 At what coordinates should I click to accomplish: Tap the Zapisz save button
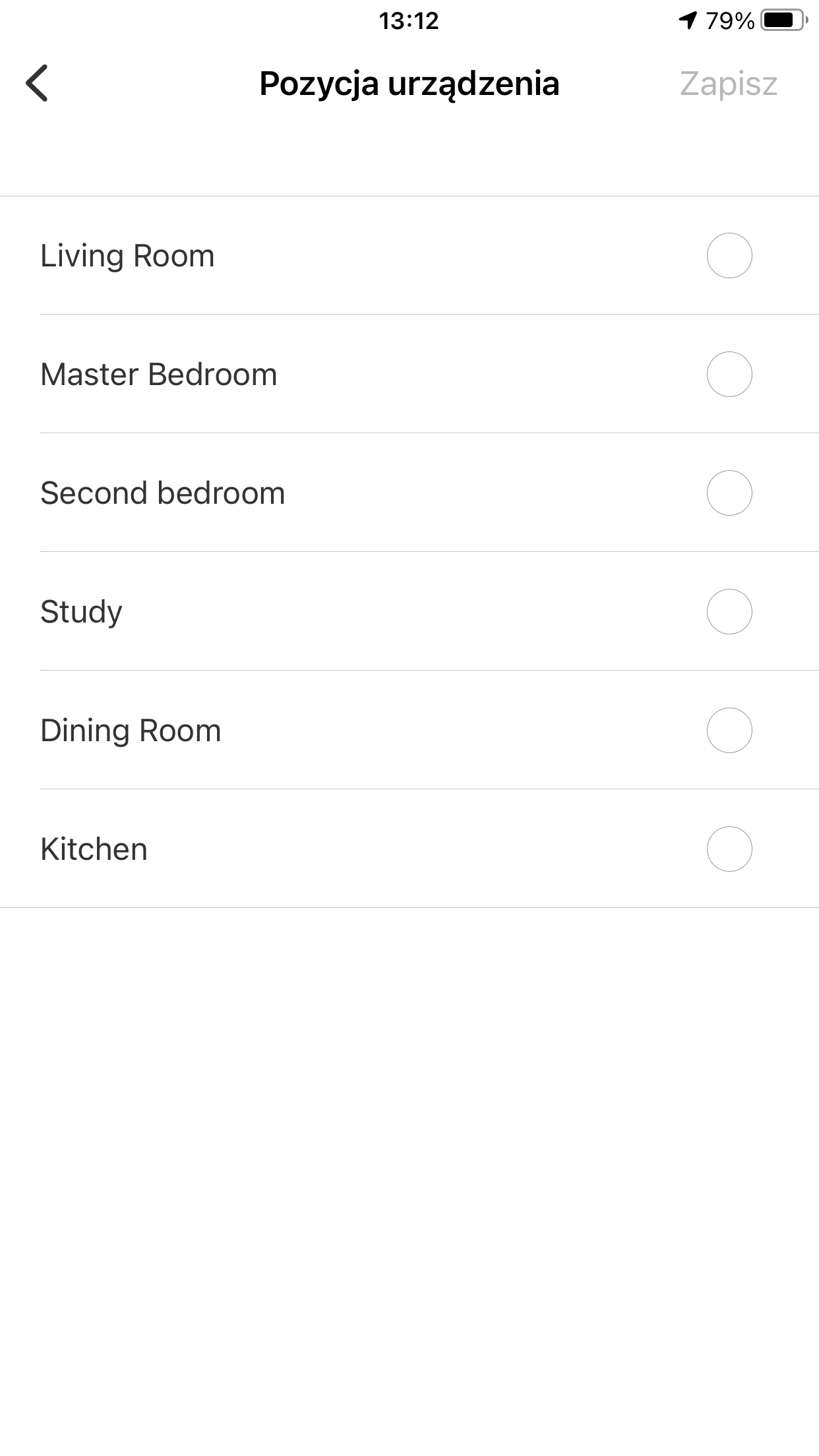click(x=729, y=84)
